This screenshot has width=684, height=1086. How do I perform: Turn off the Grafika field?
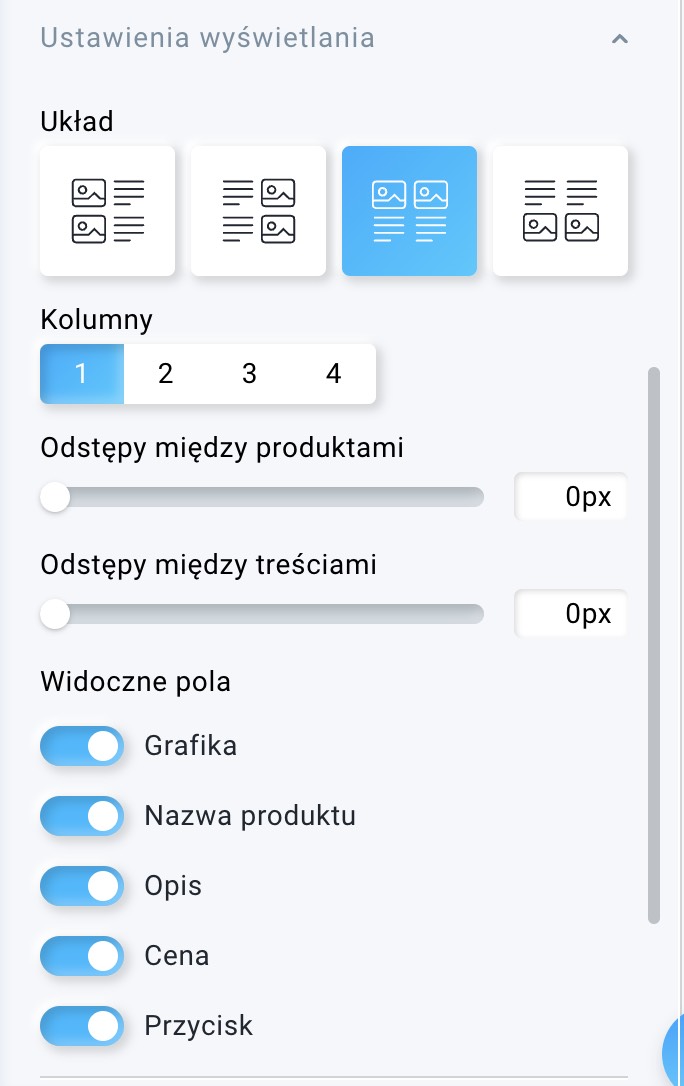point(82,747)
